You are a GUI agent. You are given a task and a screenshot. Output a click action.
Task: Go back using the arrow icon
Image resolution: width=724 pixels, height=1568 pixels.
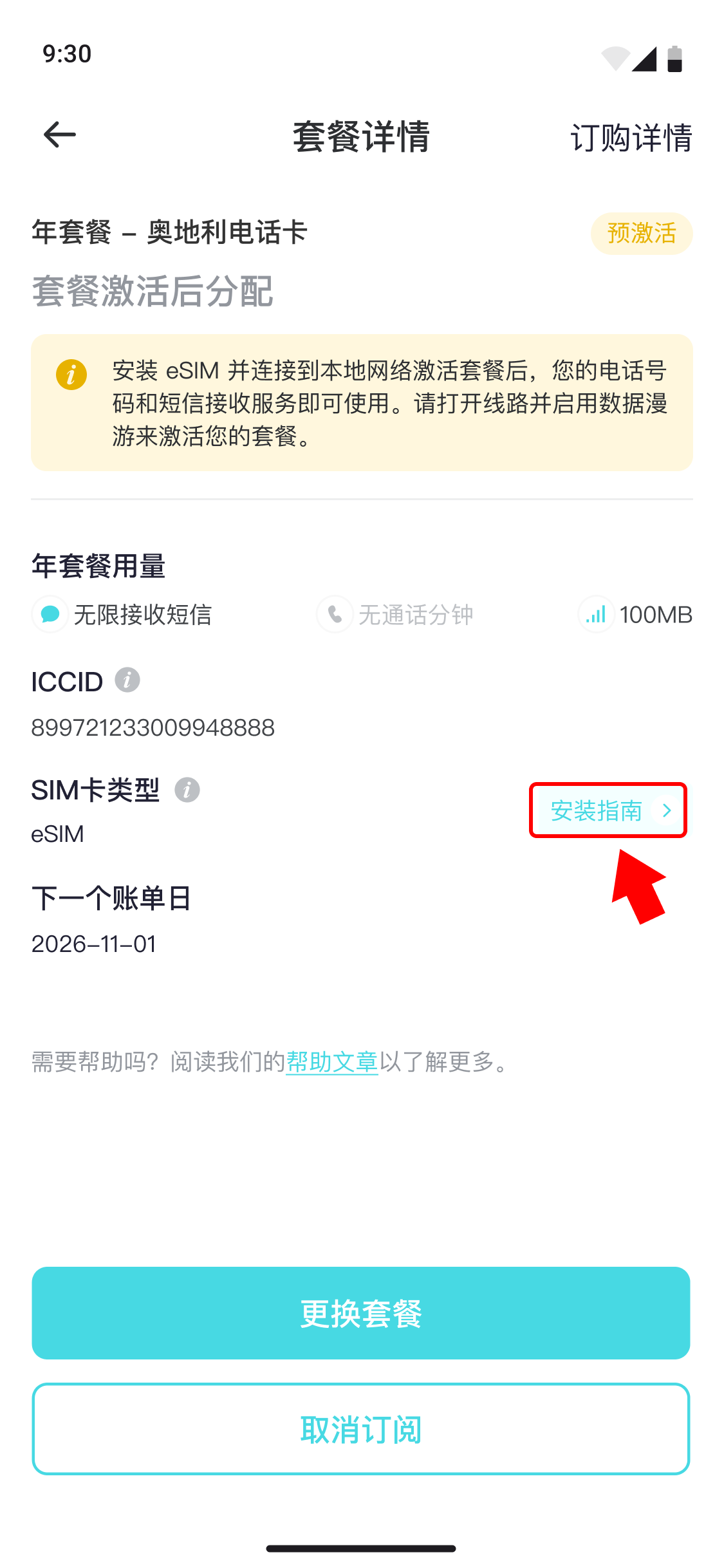[x=60, y=135]
